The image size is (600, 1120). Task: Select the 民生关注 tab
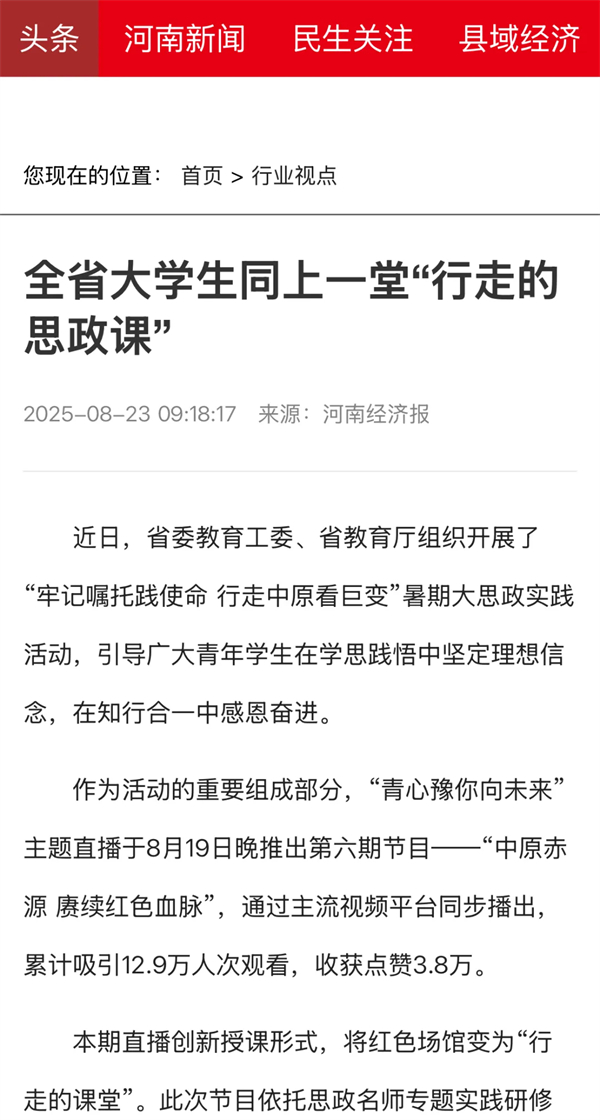(353, 39)
